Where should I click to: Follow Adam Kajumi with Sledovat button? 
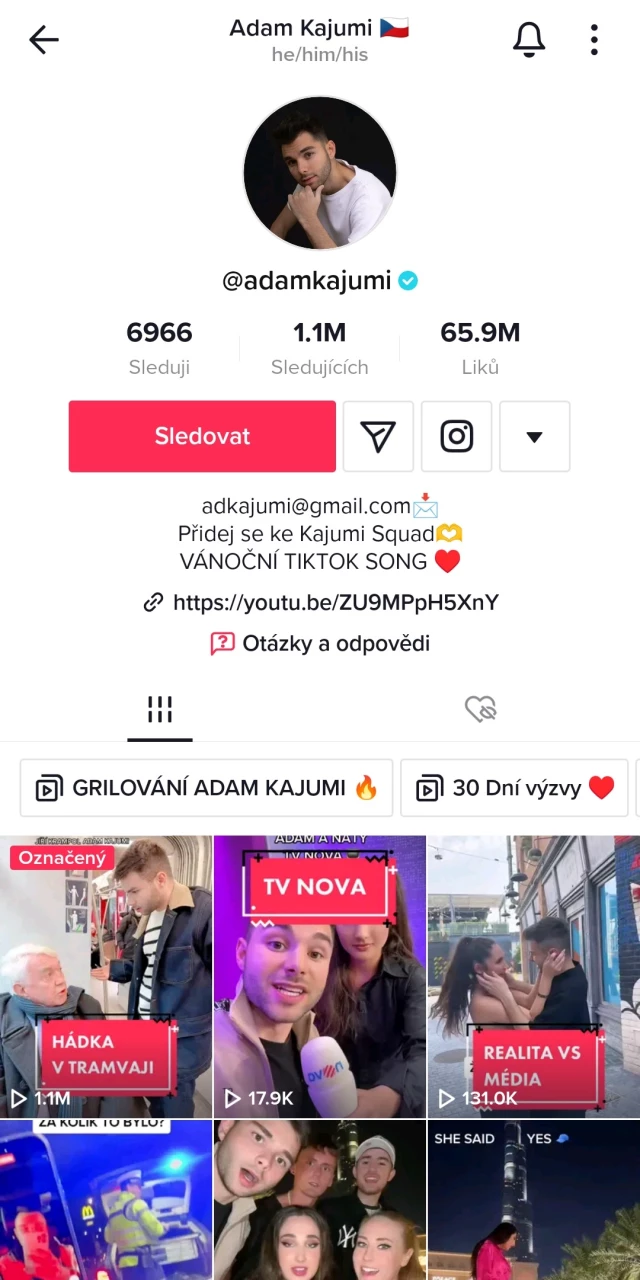point(202,436)
